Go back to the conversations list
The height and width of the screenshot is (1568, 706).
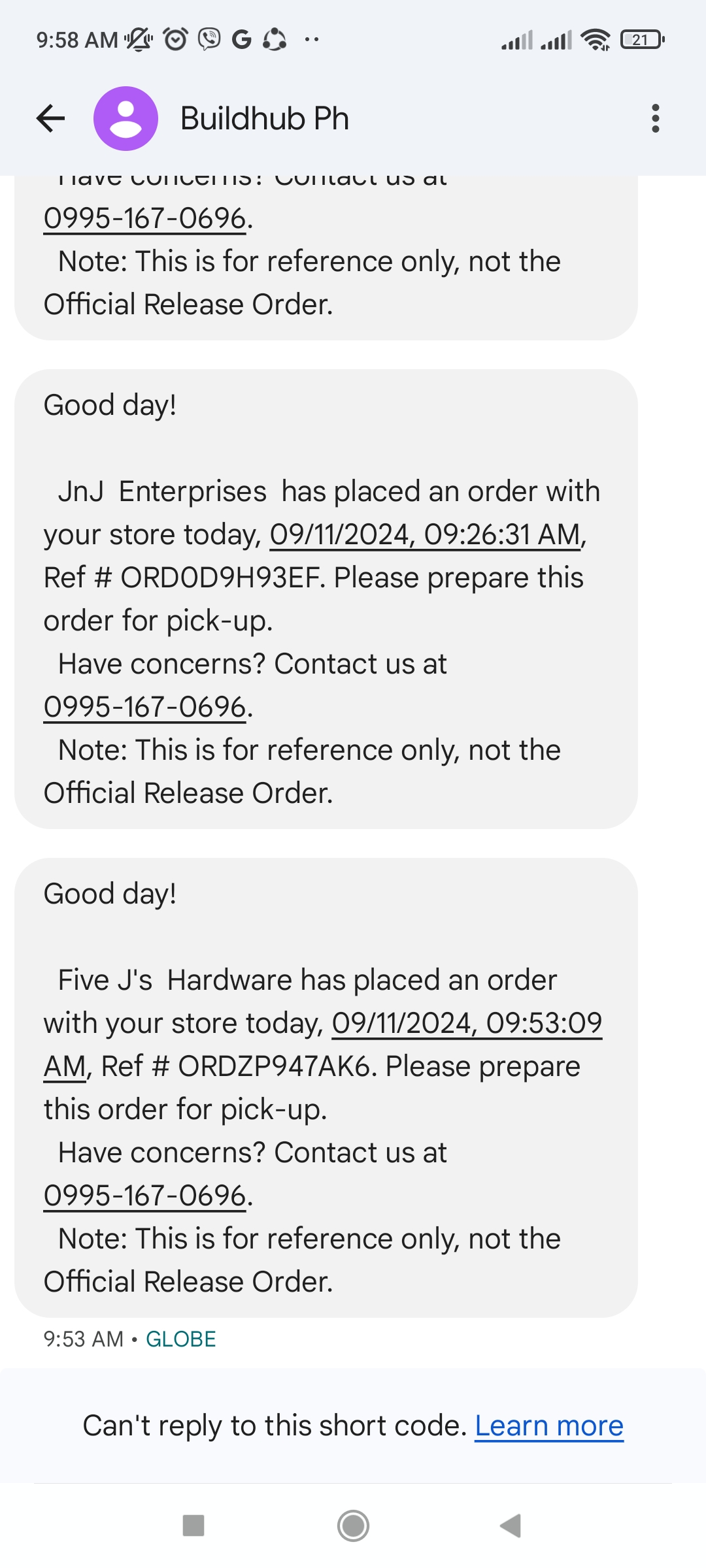[x=51, y=118]
